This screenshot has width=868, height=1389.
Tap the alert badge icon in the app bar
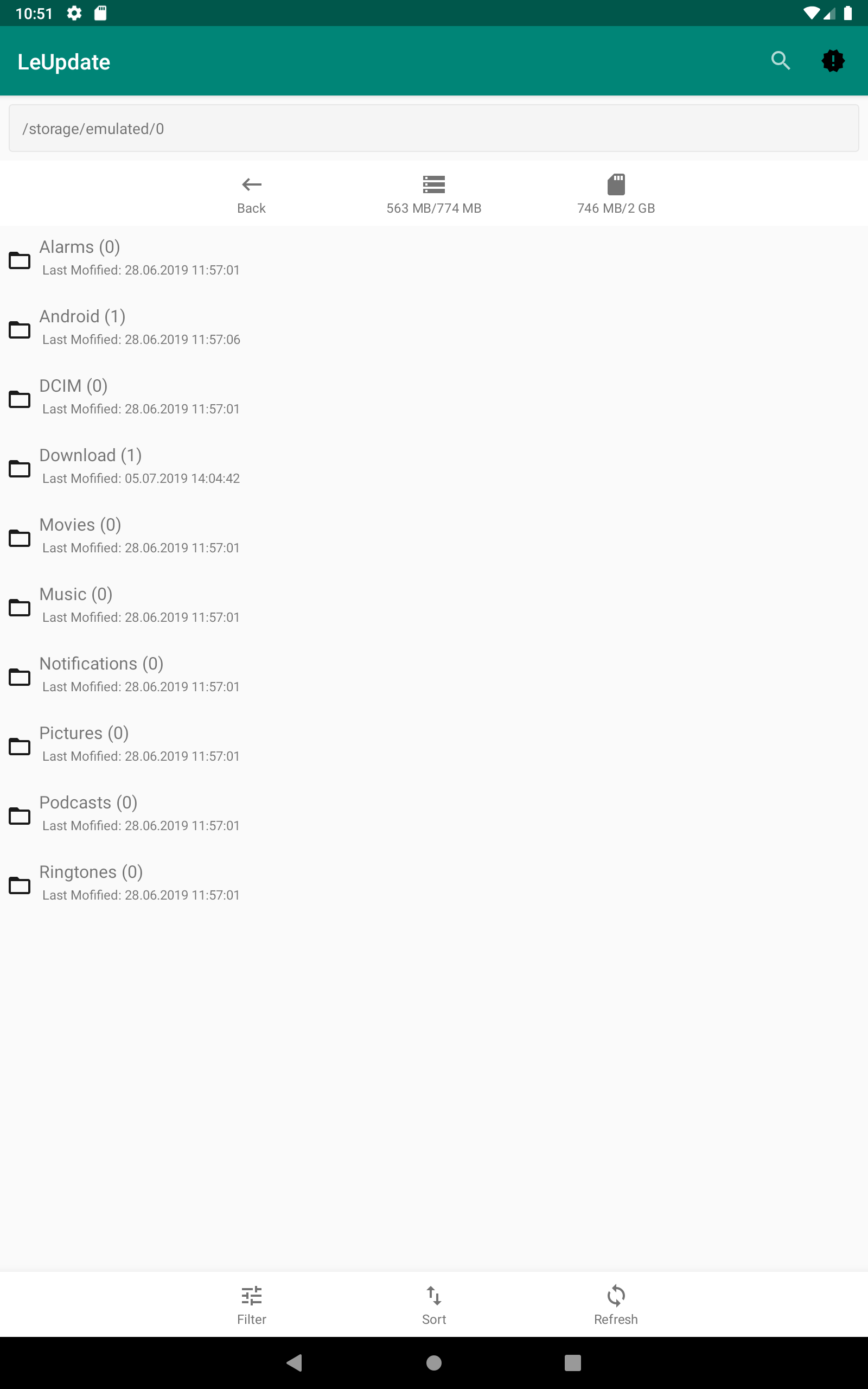832,60
